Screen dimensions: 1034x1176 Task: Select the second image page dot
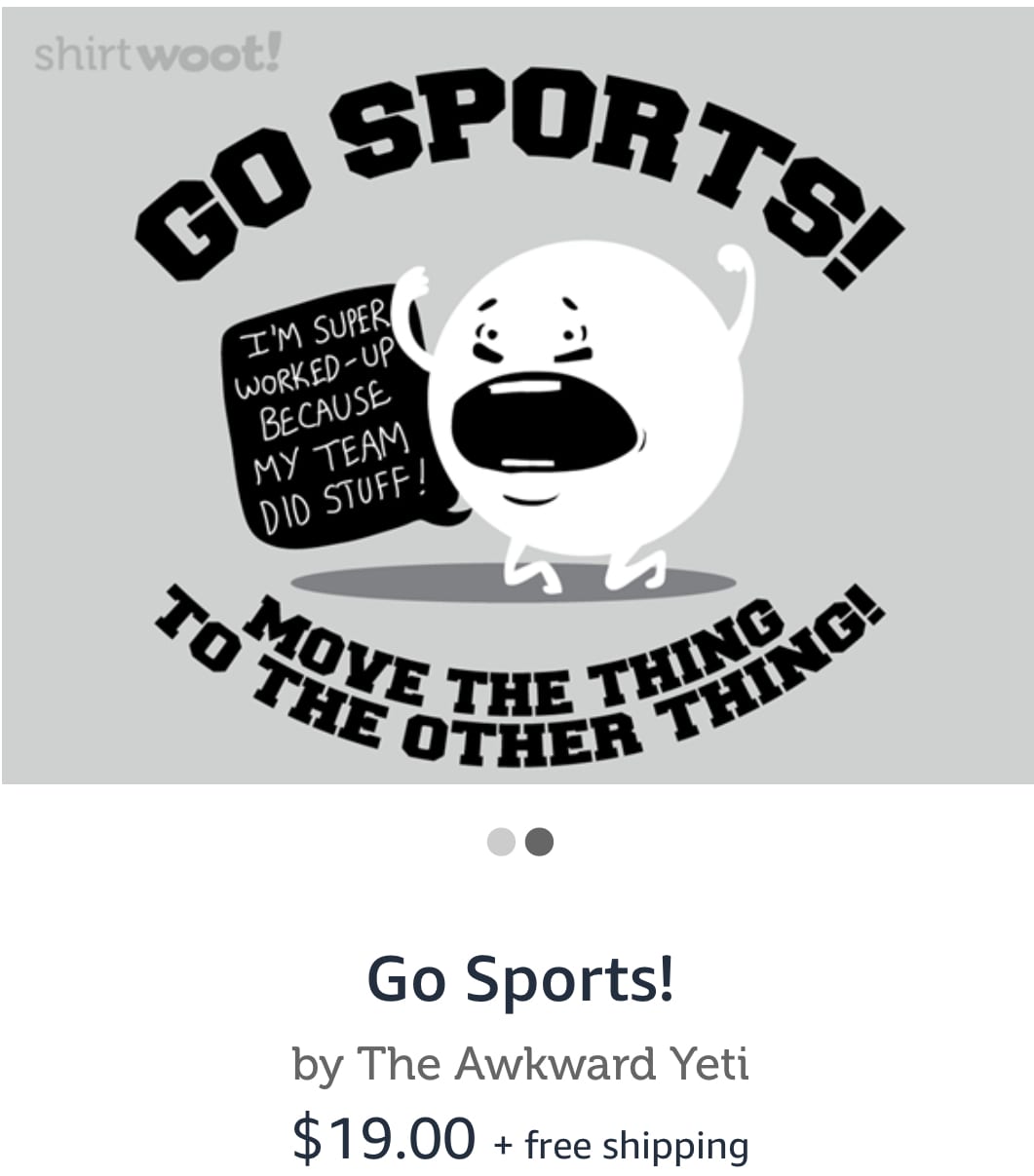(x=539, y=842)
